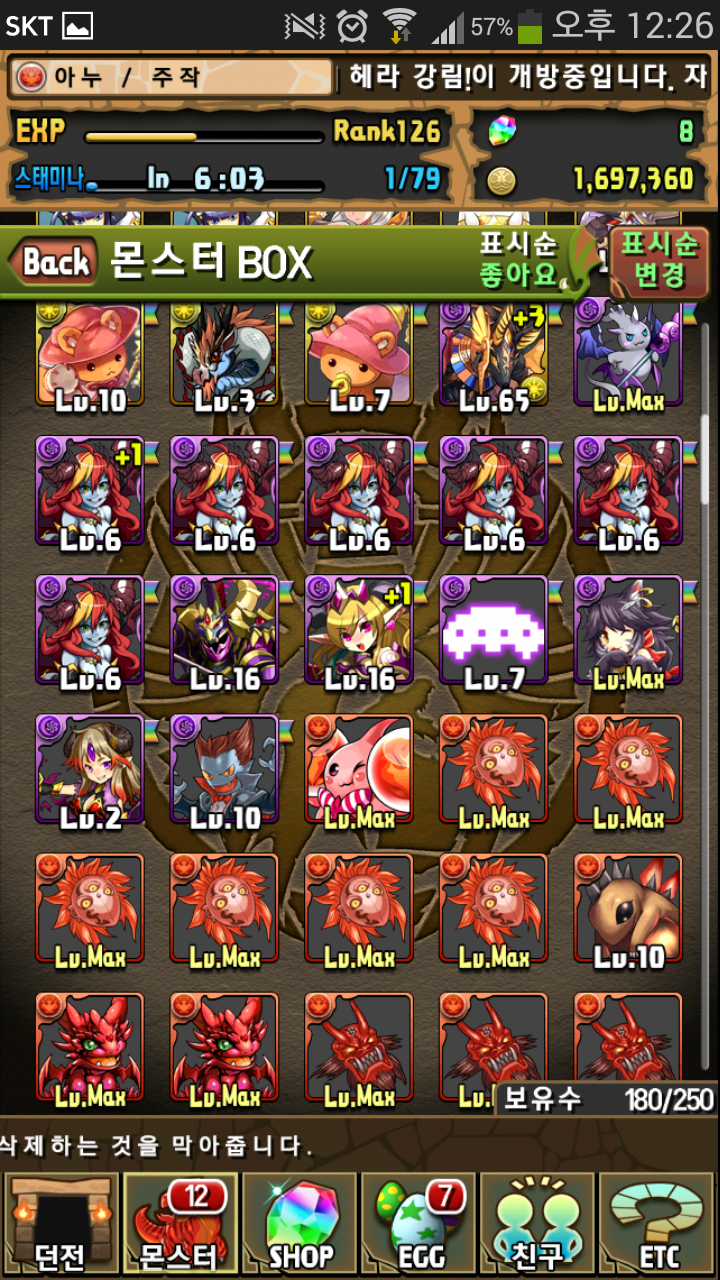Select the pink blob Lv.Max monster
This screenshot has height=1280, width=720.
click(x=359, y=773)
